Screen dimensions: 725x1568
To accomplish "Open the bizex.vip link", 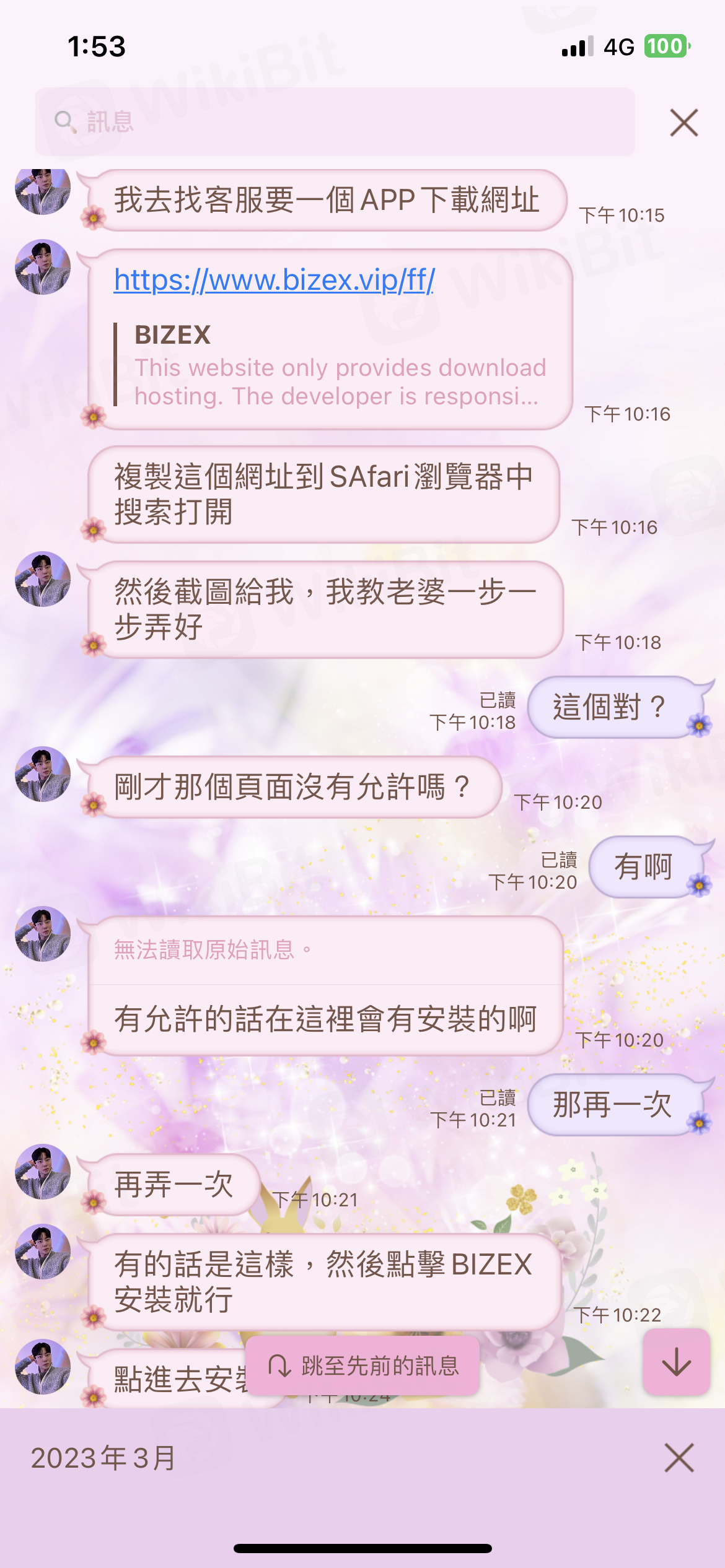I will [274, 280].
